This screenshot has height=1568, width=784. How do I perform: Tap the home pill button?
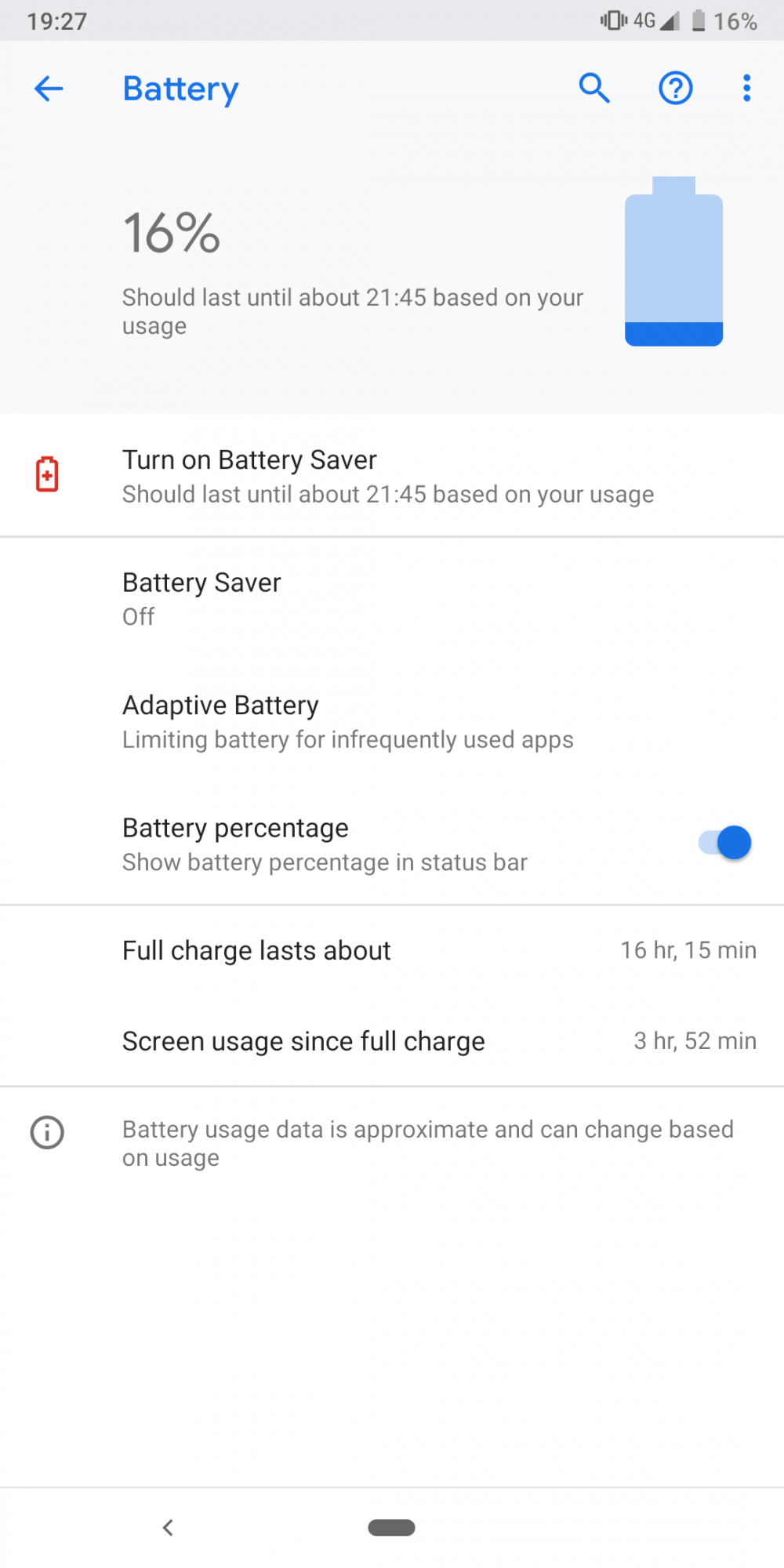pyautogui.click(x=391, y=1527)
